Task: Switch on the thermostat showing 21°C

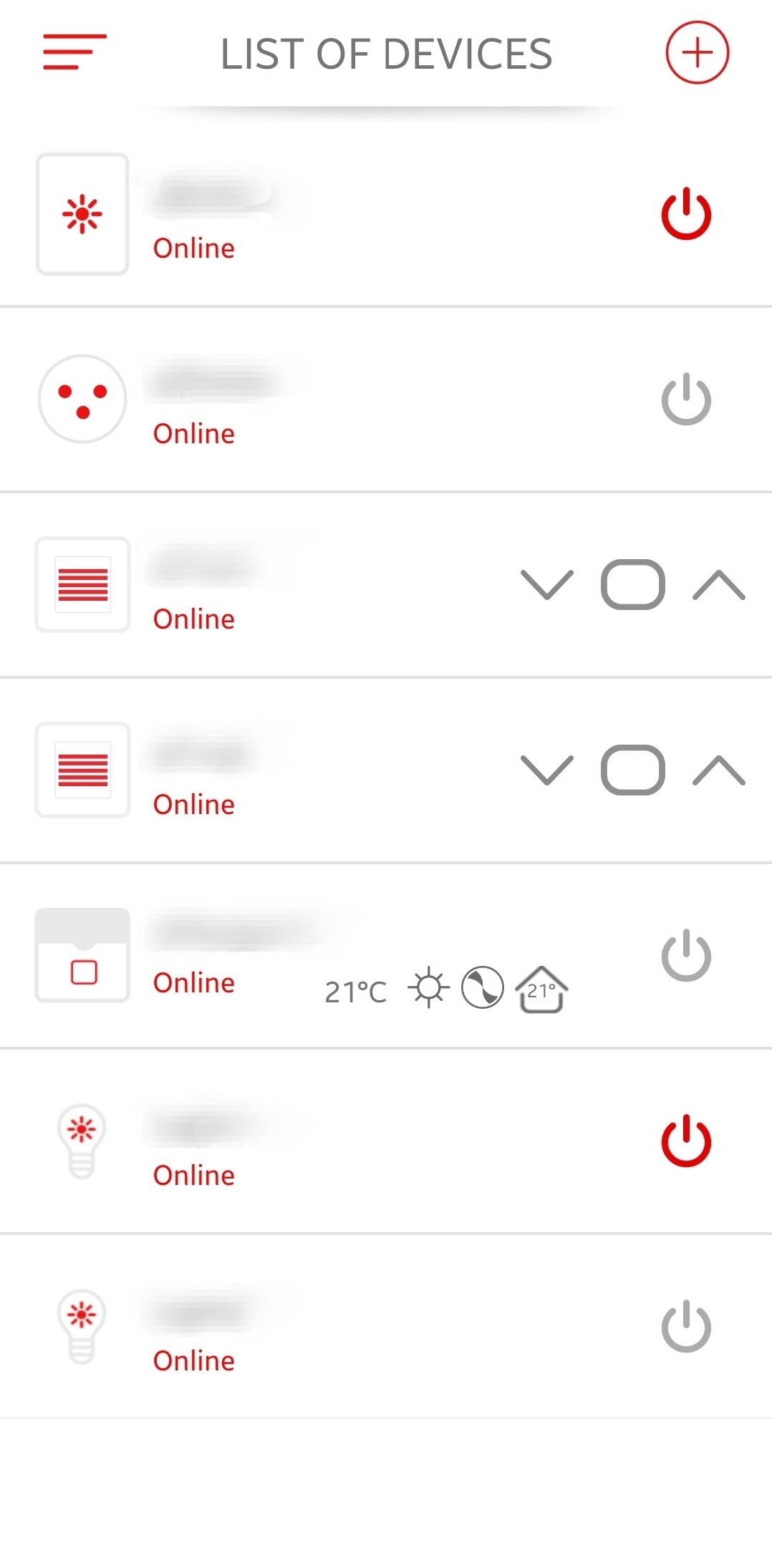Action: tap(685, 955)
